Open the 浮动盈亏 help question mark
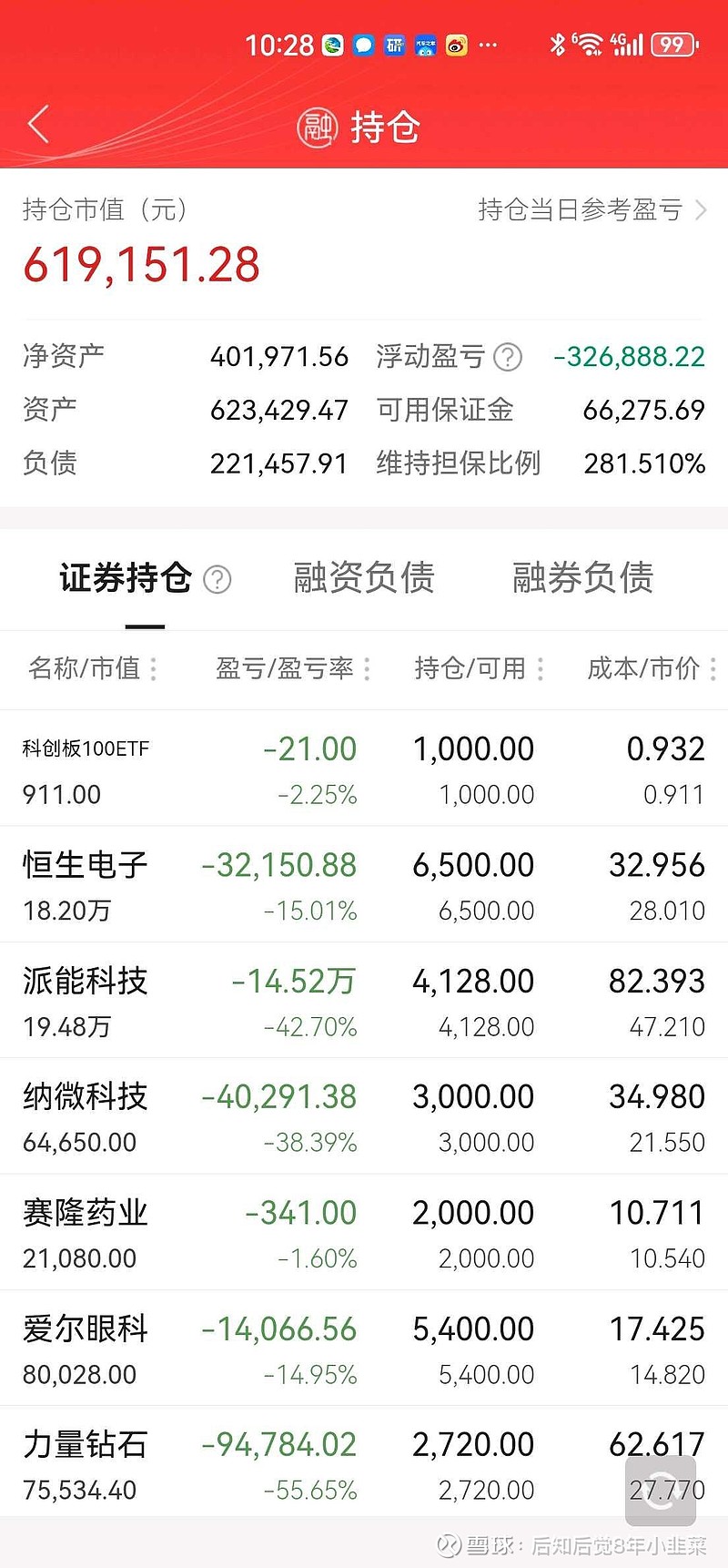Viewport: 728px width, 1568px height. (x=507, y=357)
